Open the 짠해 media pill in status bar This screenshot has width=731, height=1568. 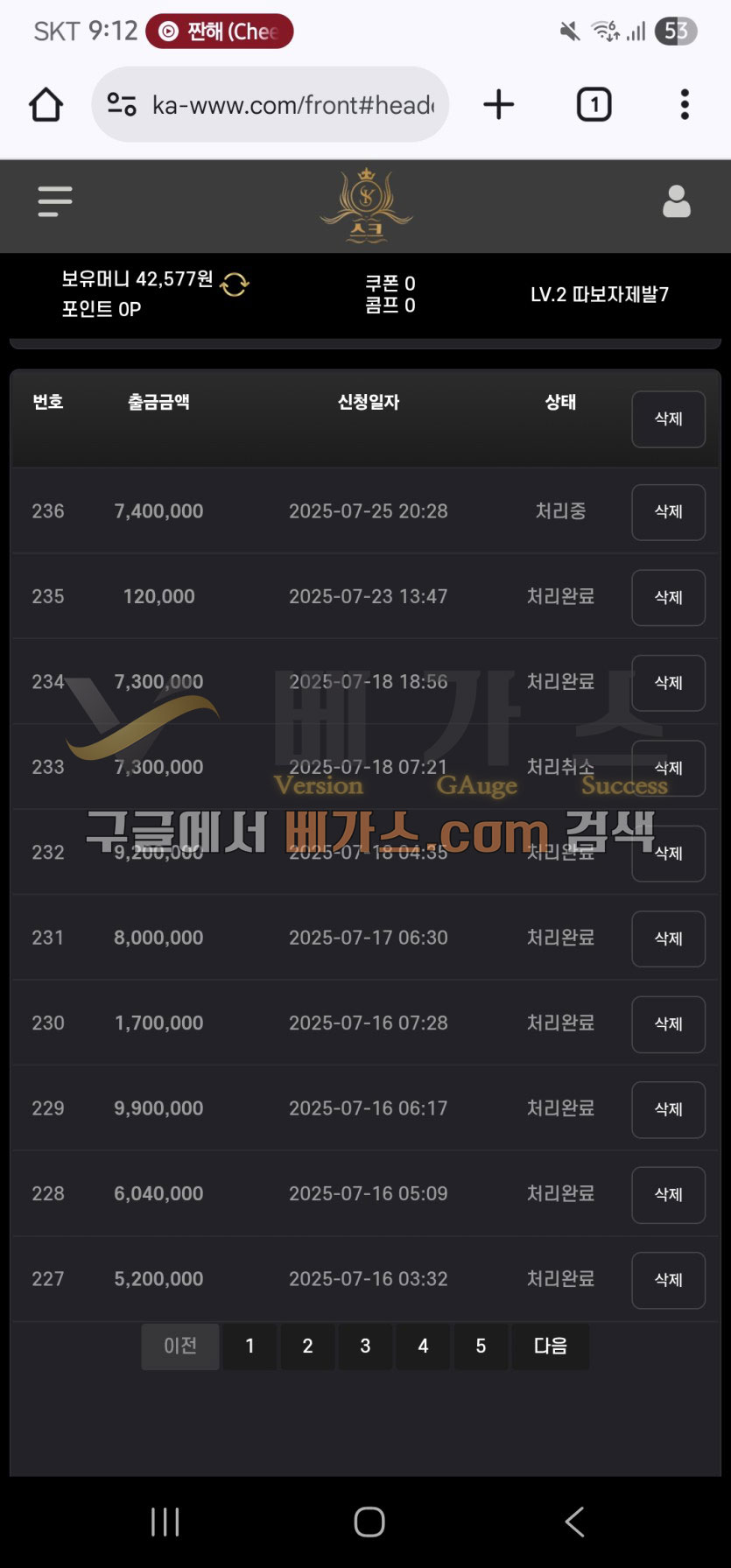220,32
